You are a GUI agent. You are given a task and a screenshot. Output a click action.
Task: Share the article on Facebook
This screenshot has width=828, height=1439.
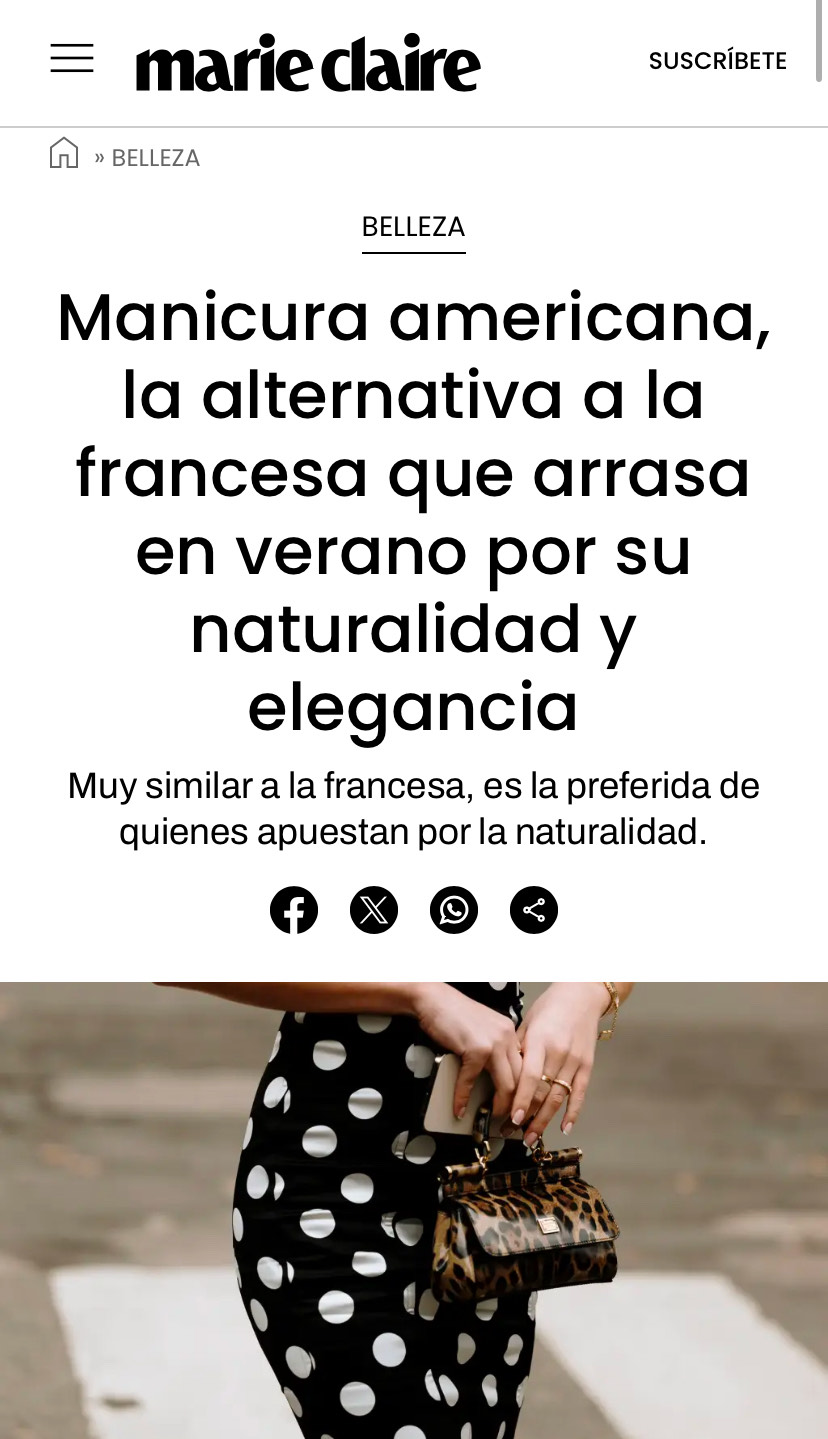coord(294,910)
